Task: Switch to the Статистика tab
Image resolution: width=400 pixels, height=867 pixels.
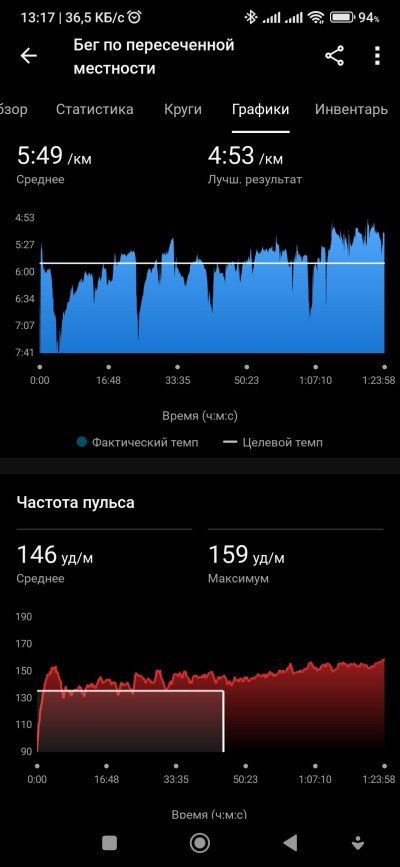Action: [x=95, y=109]
